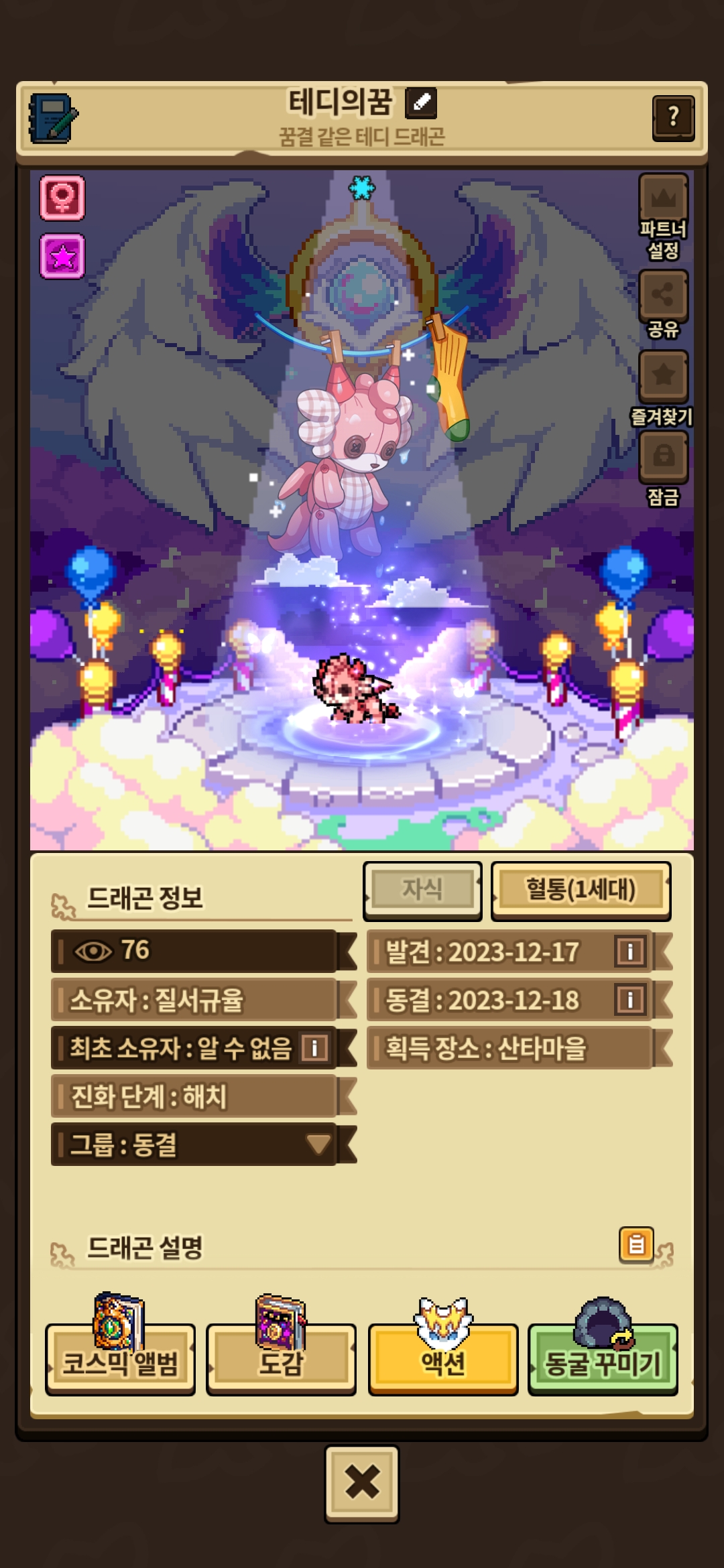Image resolution: width=724 pixels, height=1568 pixels.
Task: Open 혈통(1세대) lineage button
Action: click(581, 890)
